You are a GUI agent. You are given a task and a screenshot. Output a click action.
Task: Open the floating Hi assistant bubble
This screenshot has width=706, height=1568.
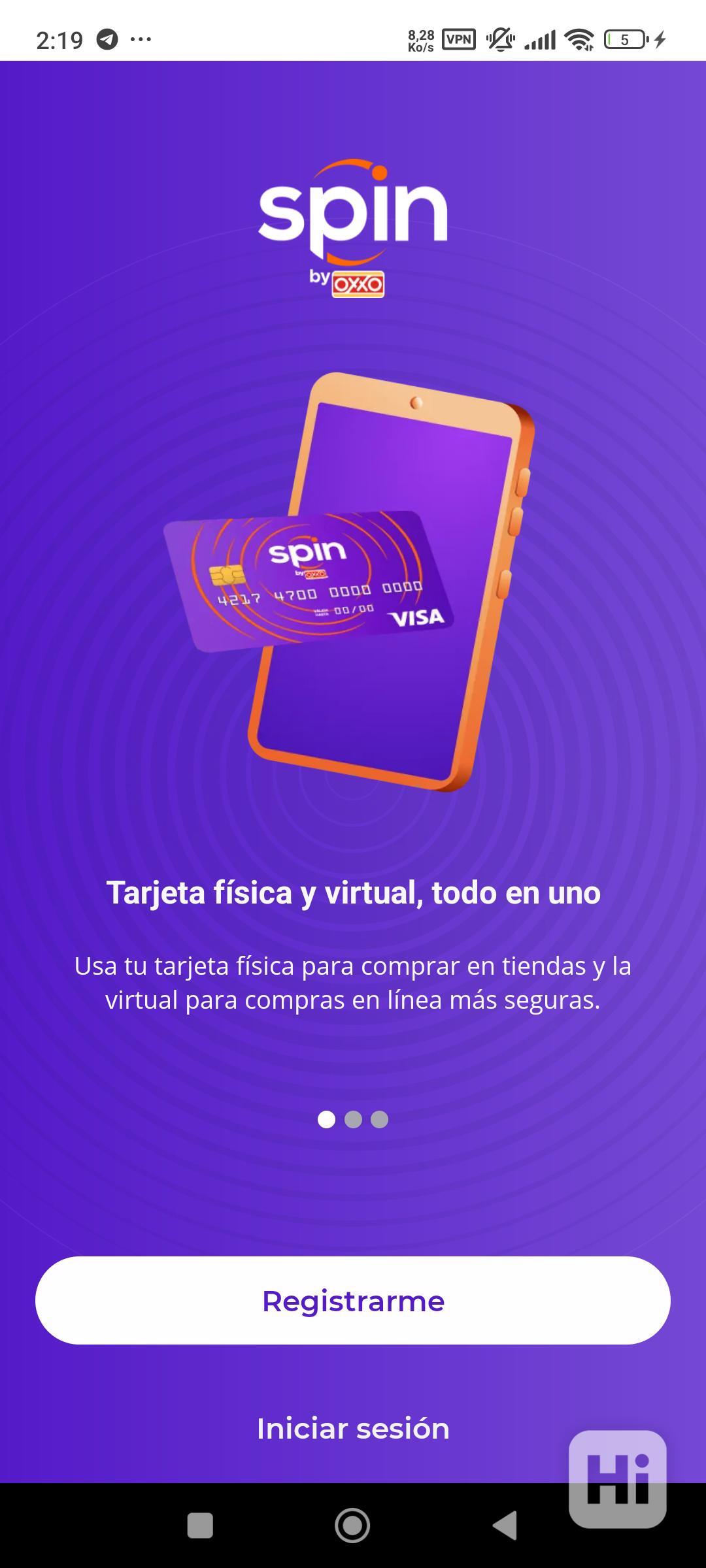point(617,1478)
